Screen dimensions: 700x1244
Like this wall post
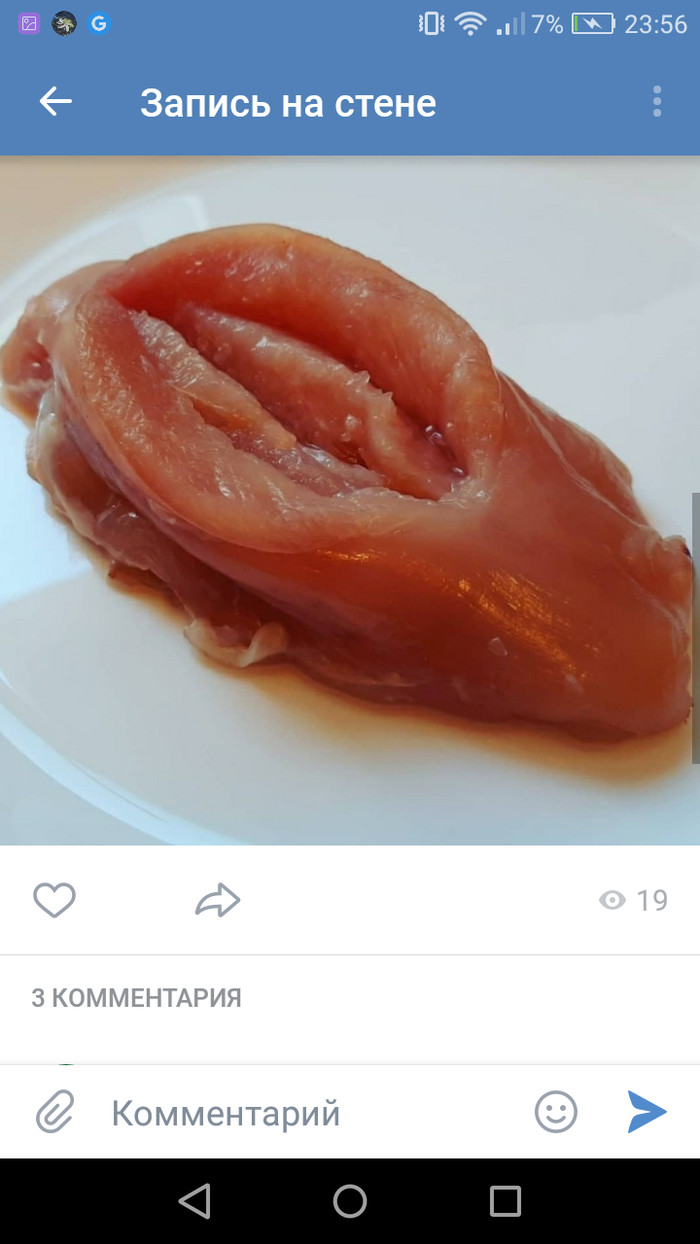pos(54,900)
